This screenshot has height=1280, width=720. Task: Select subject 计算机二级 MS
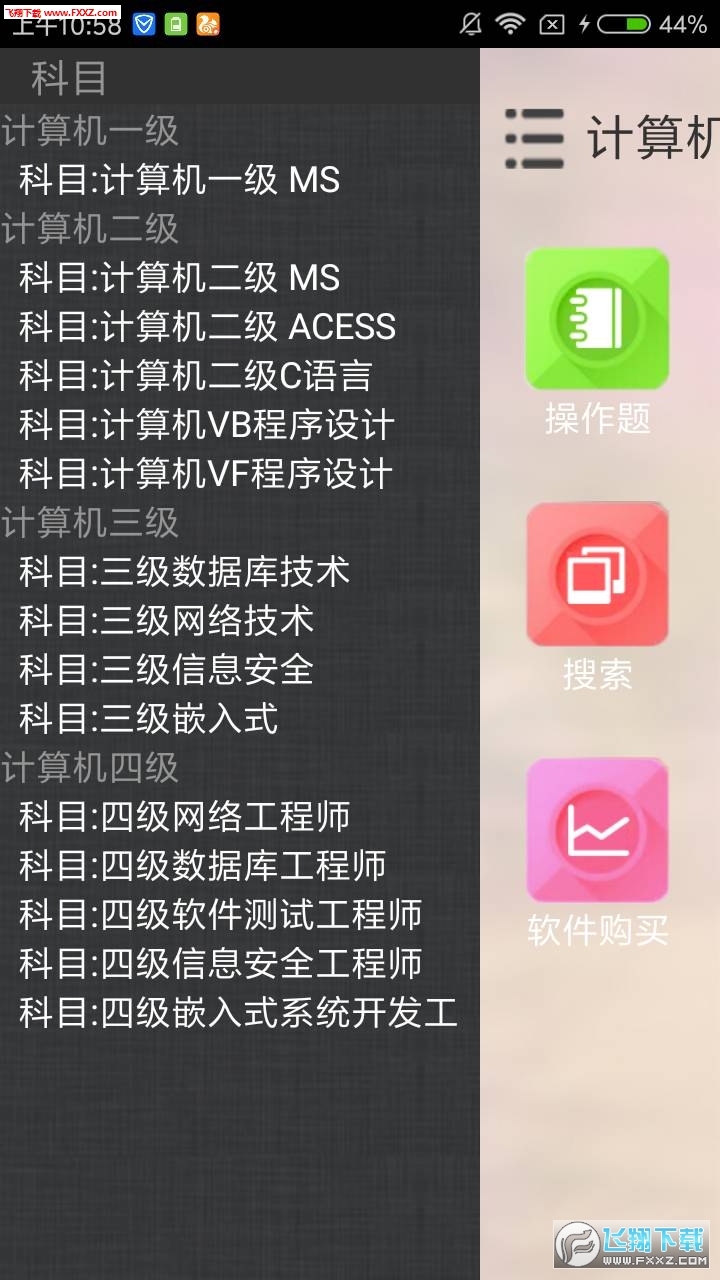tap(240, 278)
